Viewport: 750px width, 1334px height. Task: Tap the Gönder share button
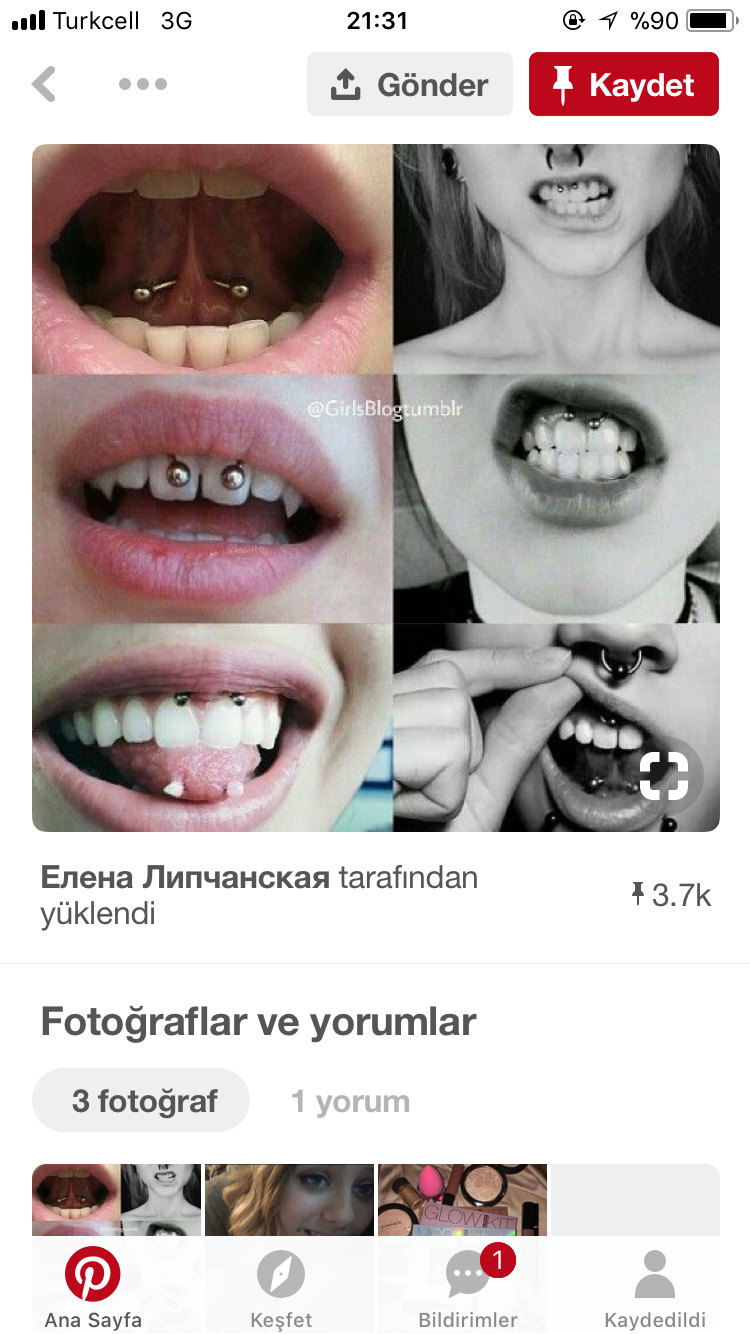coord(410,85)
